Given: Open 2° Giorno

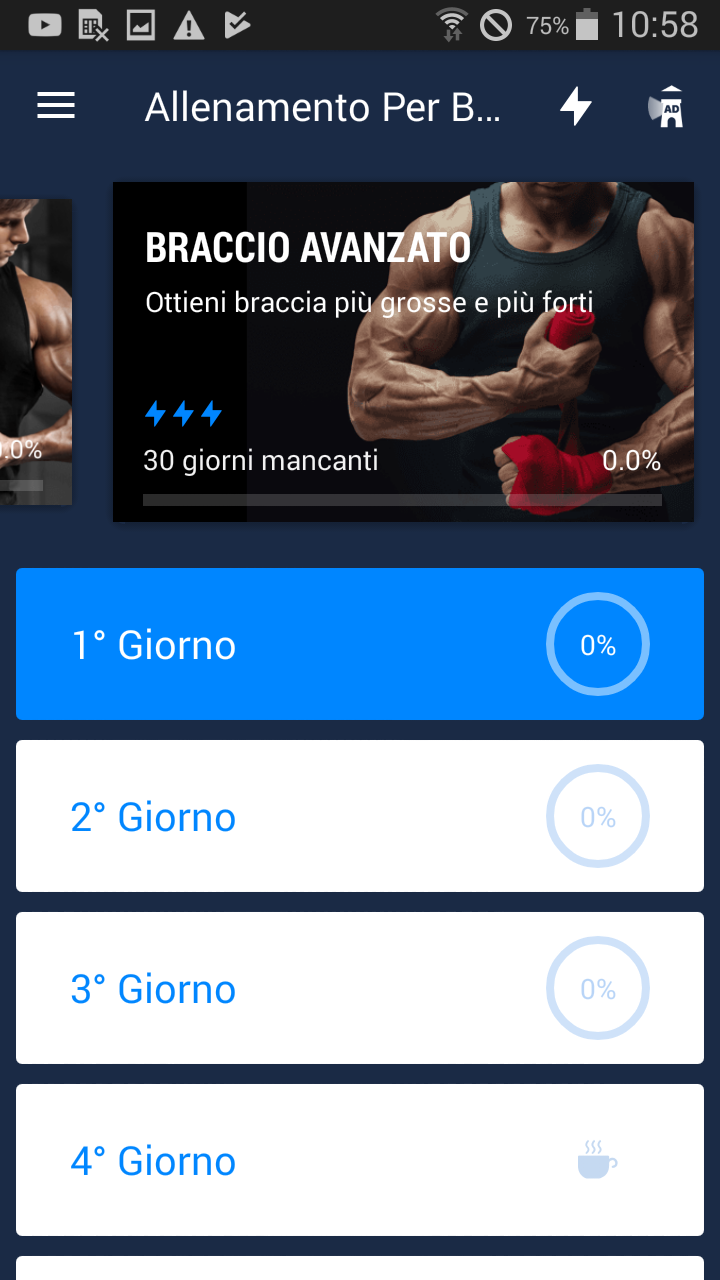Looking at the screenshot, I should (360, 816).
